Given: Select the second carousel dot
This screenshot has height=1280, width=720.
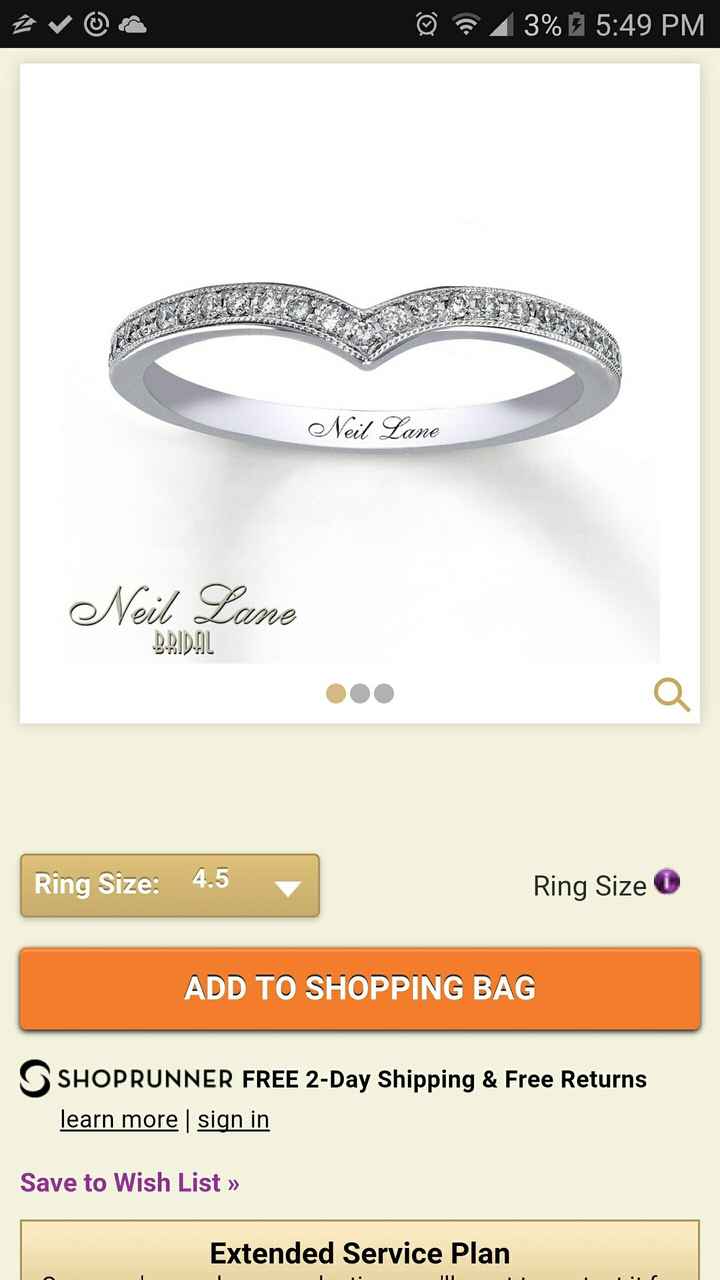Looking at the screenshot, I should 358,693.
